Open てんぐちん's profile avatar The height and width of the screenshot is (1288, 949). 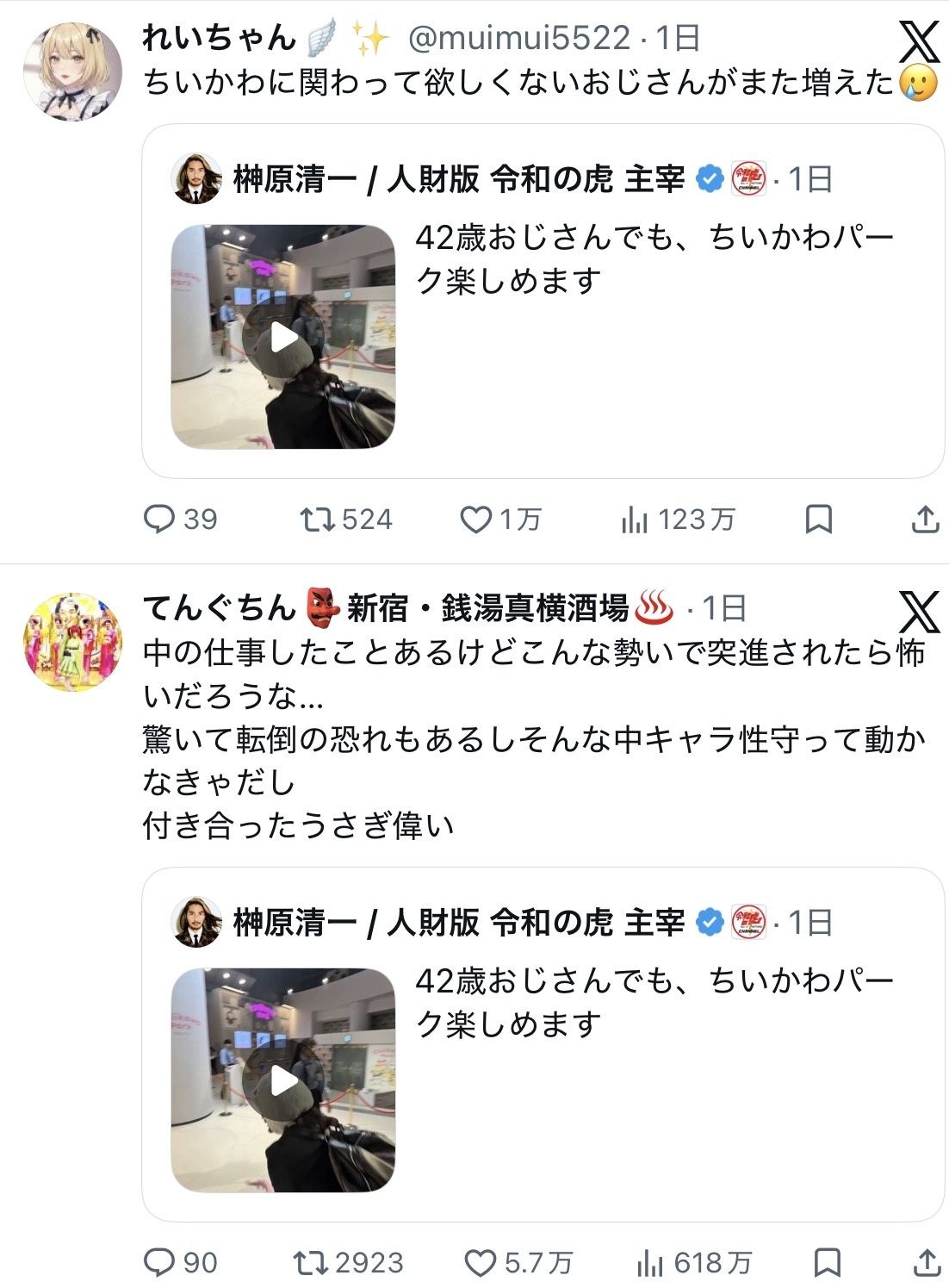pyautogui.click(x=72, y=642)
